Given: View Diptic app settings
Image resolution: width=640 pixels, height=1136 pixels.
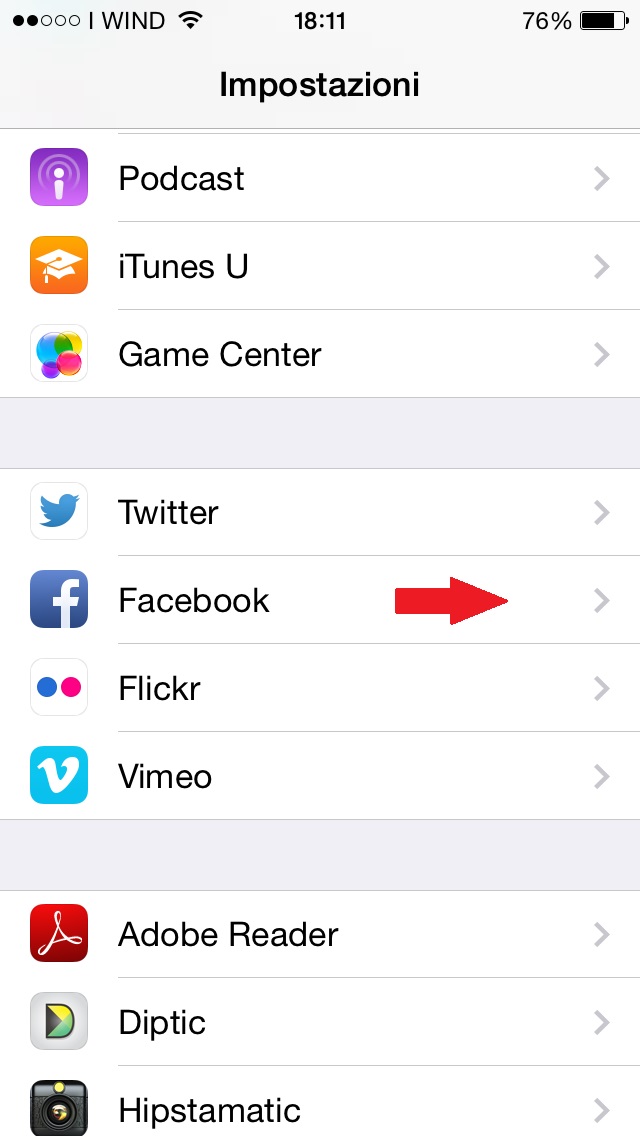Looking at the screenshot, I should pyautogui.click(x=320, y=1023).
